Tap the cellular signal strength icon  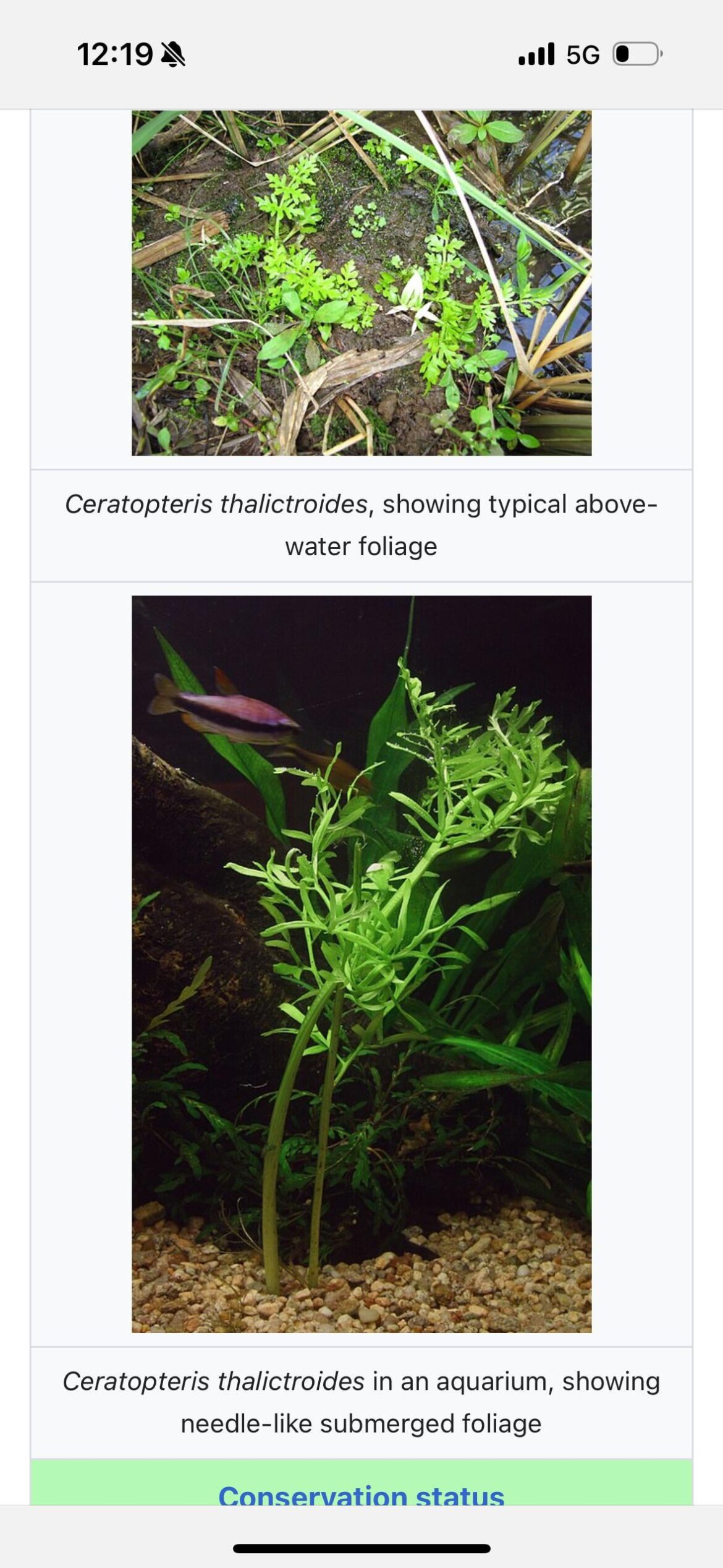point(537,54)
